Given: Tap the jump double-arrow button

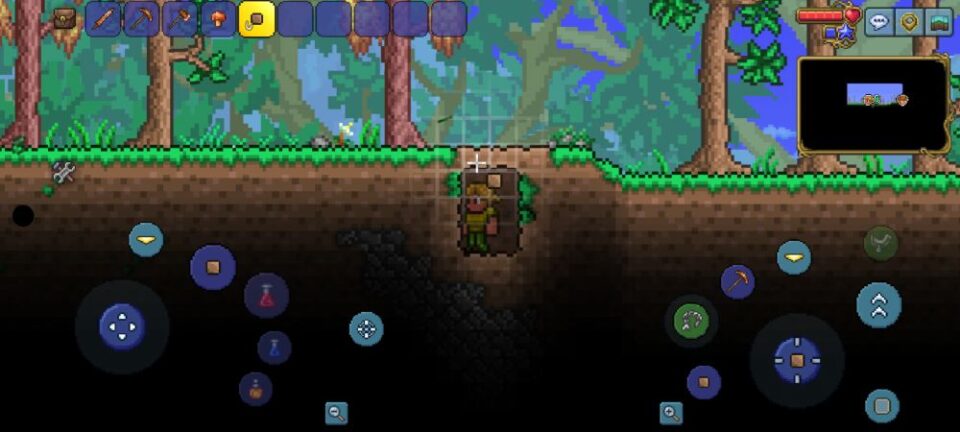Looking at the screenshot, I should [879, 305].
